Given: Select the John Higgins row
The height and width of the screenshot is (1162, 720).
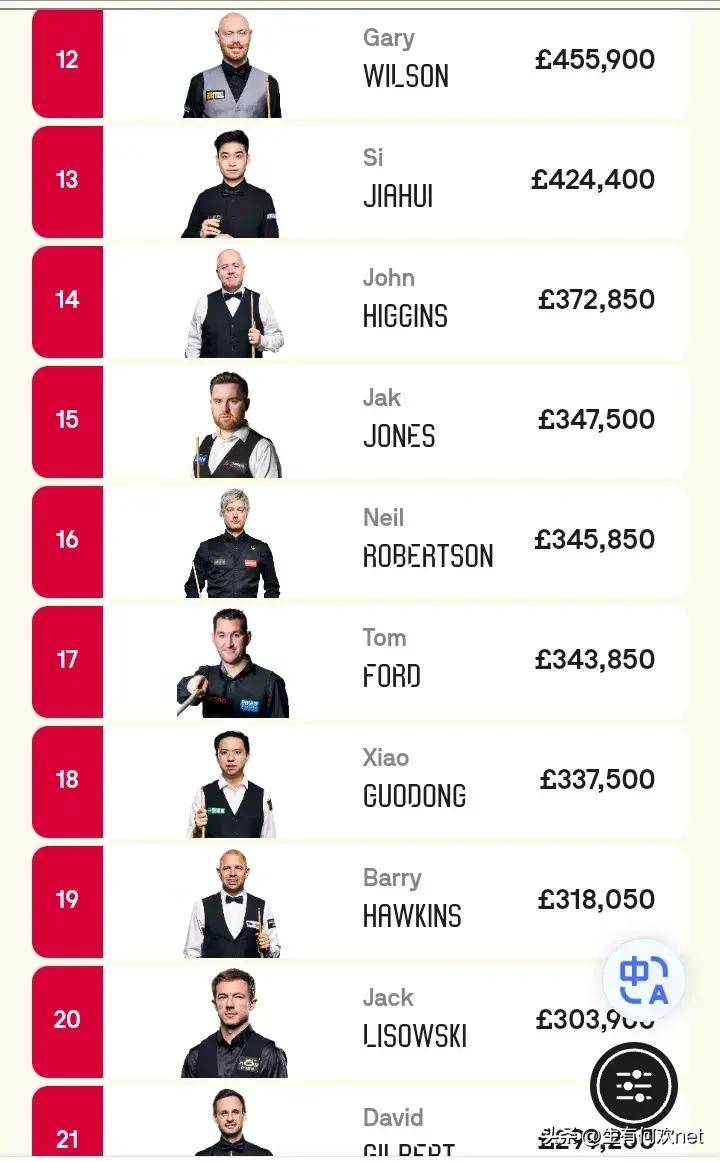Looking at the screenshot, I should tap(360, 302).
